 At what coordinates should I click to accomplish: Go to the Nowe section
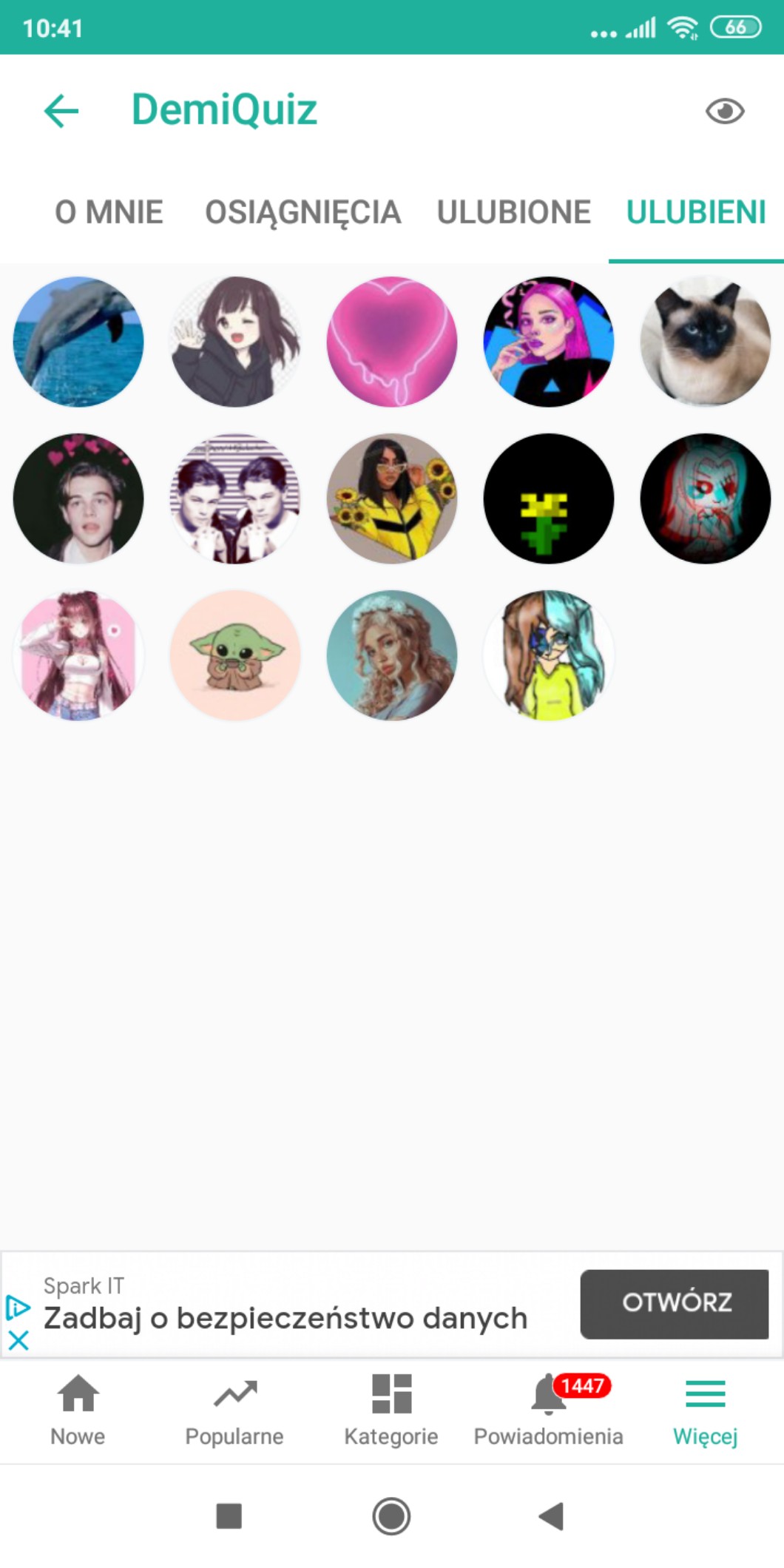pos(78,1410)
